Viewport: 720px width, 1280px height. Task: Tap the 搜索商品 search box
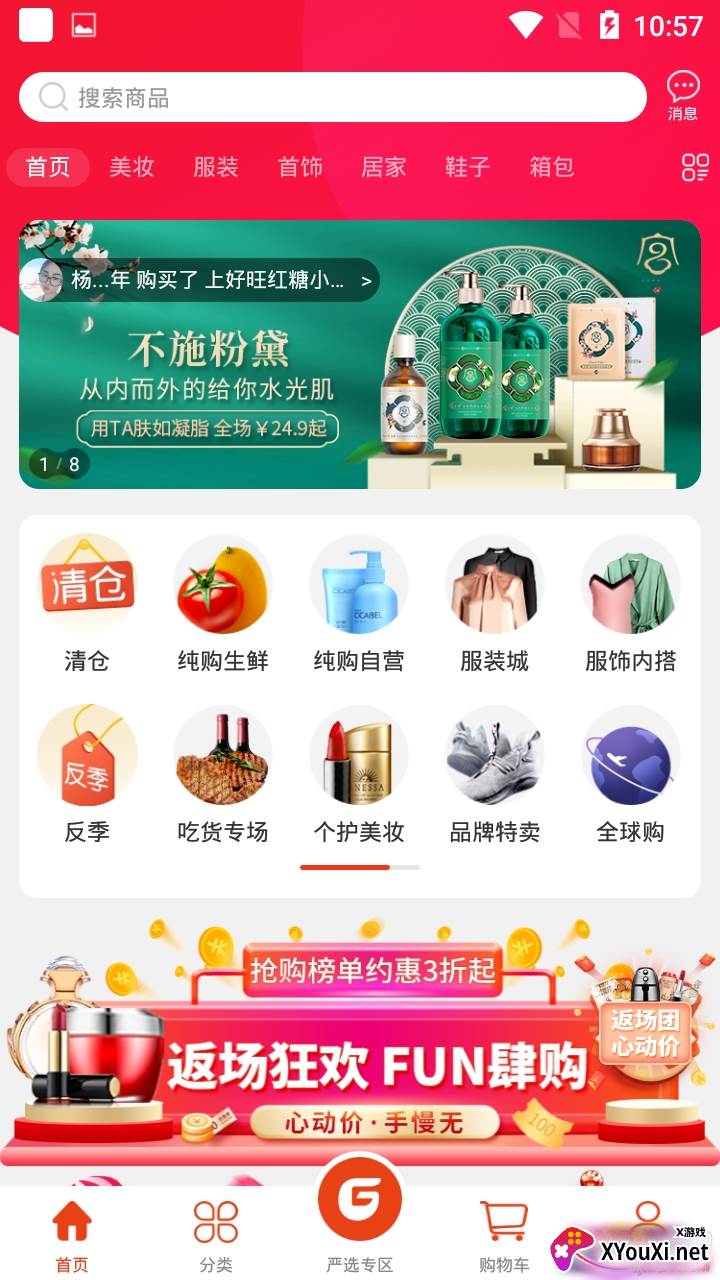point(332,97)
